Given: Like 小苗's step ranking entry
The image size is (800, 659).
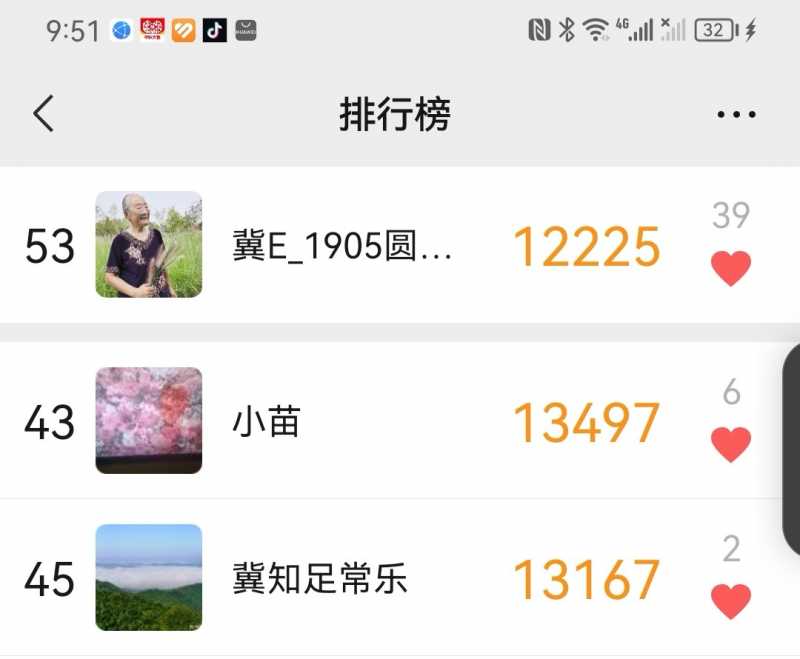Looking at the screenshot, I should (x=730, y=443).
